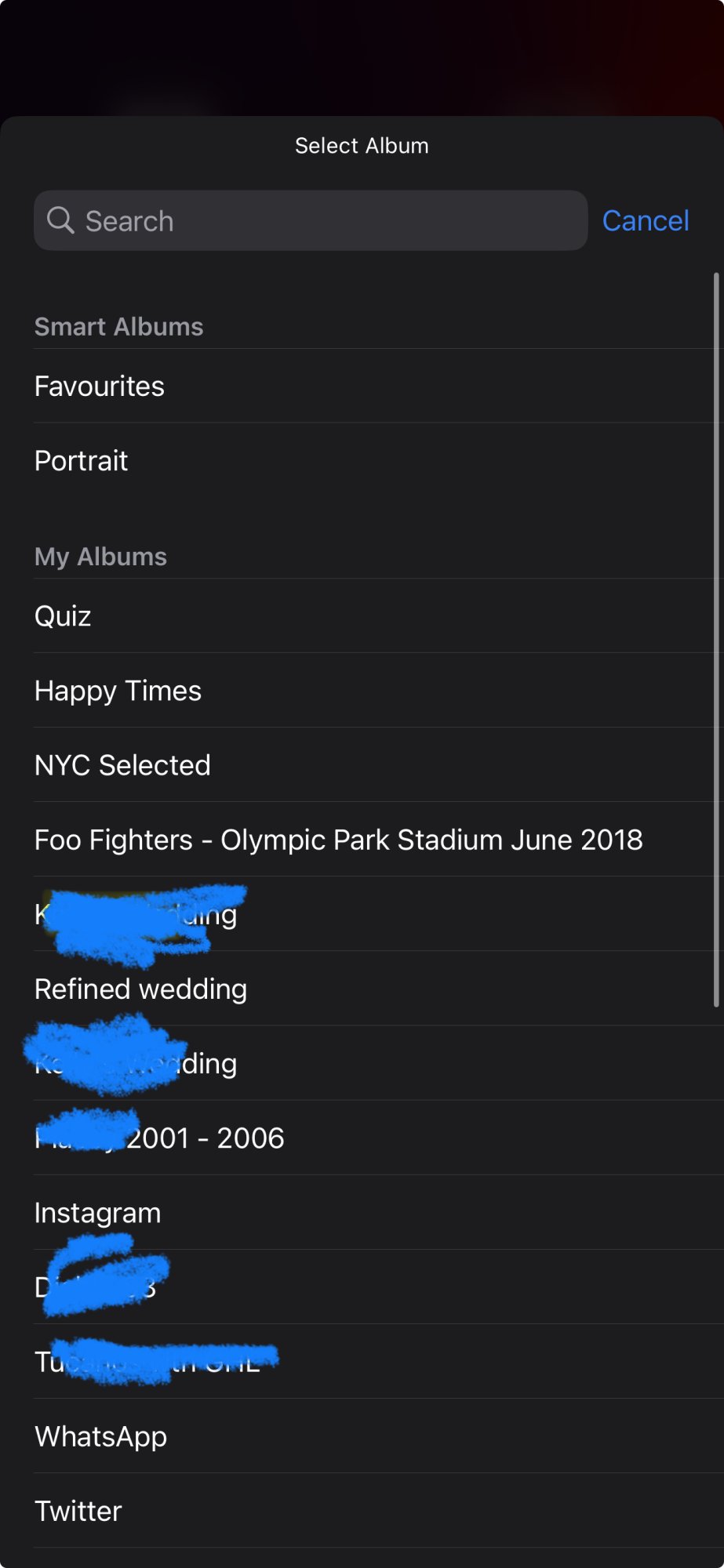
Task: Tap the album search field
Action: [x=310, y=221]
